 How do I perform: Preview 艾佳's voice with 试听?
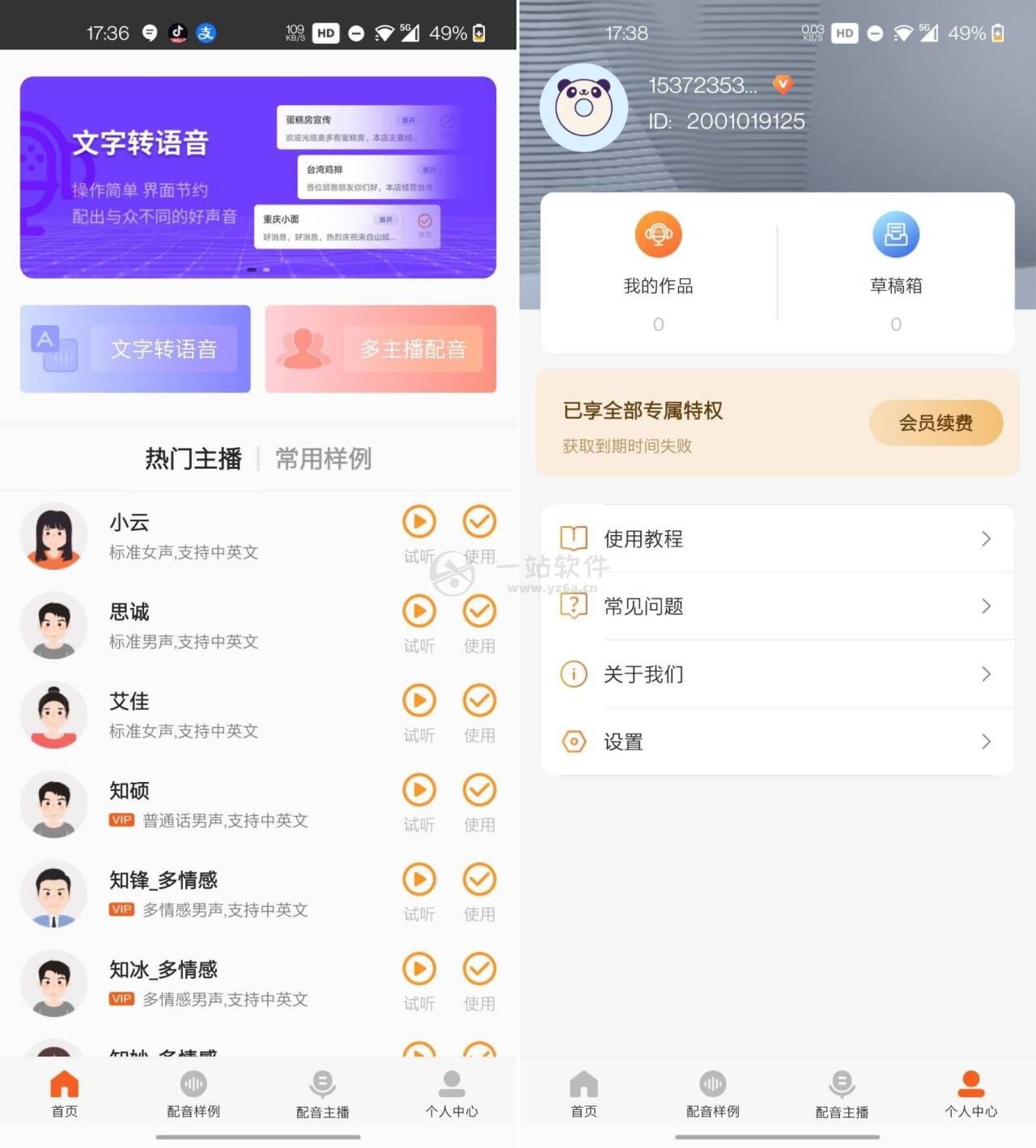(419, 702)
